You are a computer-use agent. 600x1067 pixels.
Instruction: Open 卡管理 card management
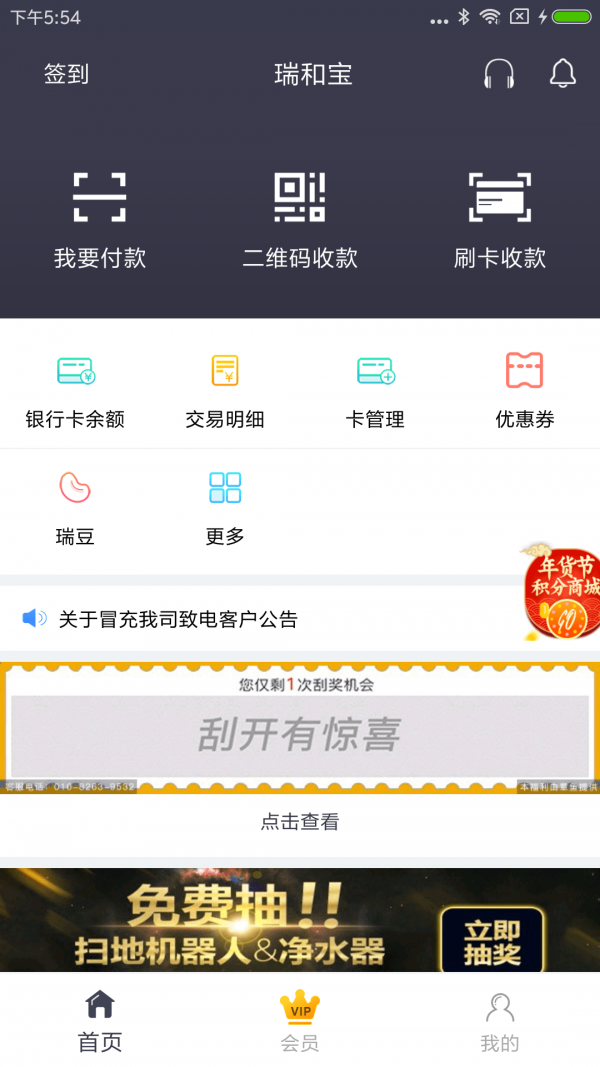click(375, 390)
